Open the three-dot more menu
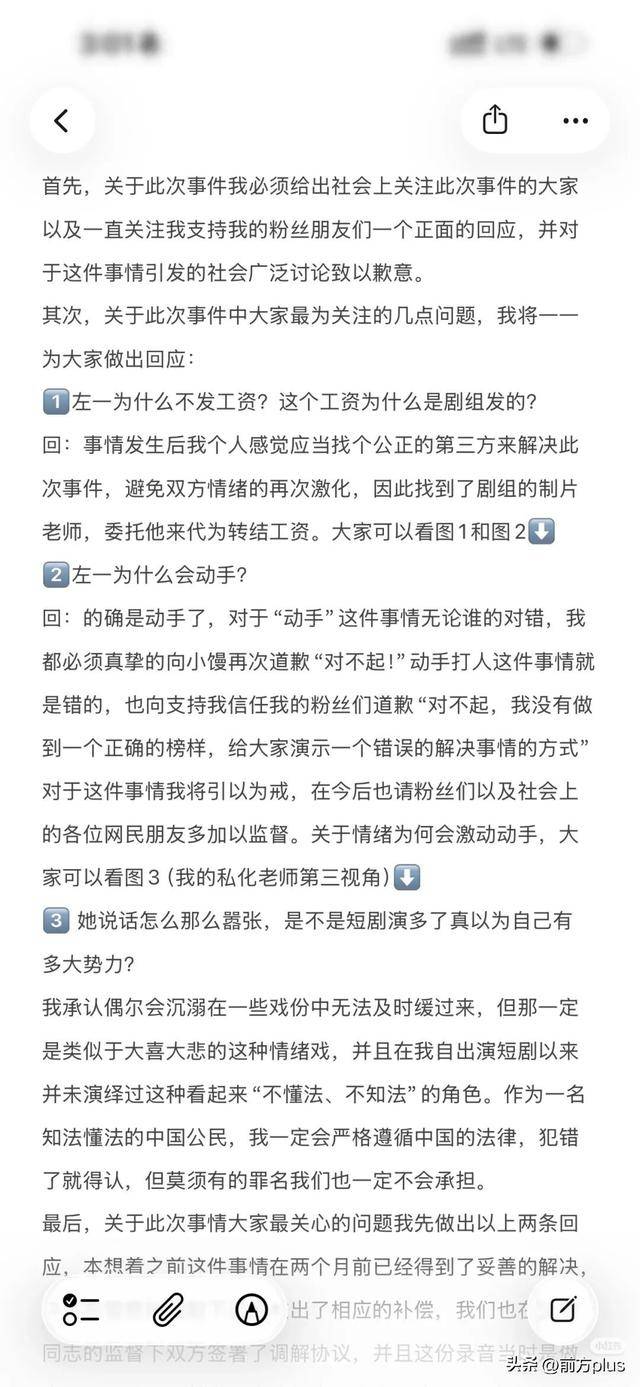 click(575, 121)
